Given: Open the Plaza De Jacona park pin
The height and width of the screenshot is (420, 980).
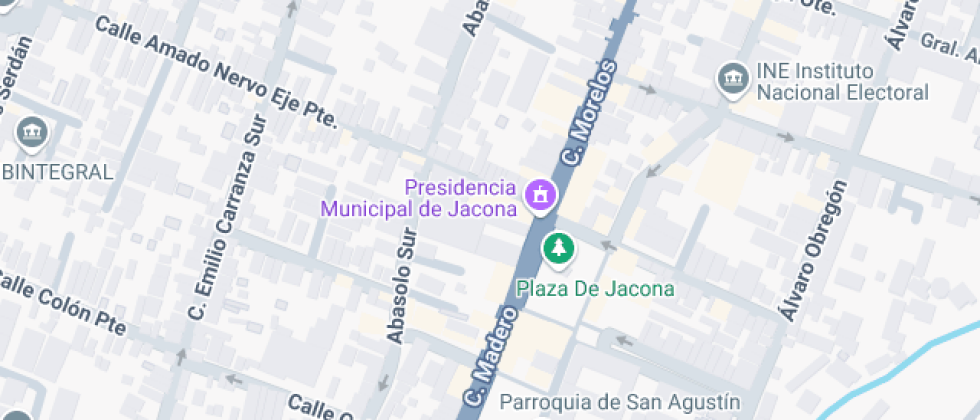Looking at the screenshot, I should [558, 248].
